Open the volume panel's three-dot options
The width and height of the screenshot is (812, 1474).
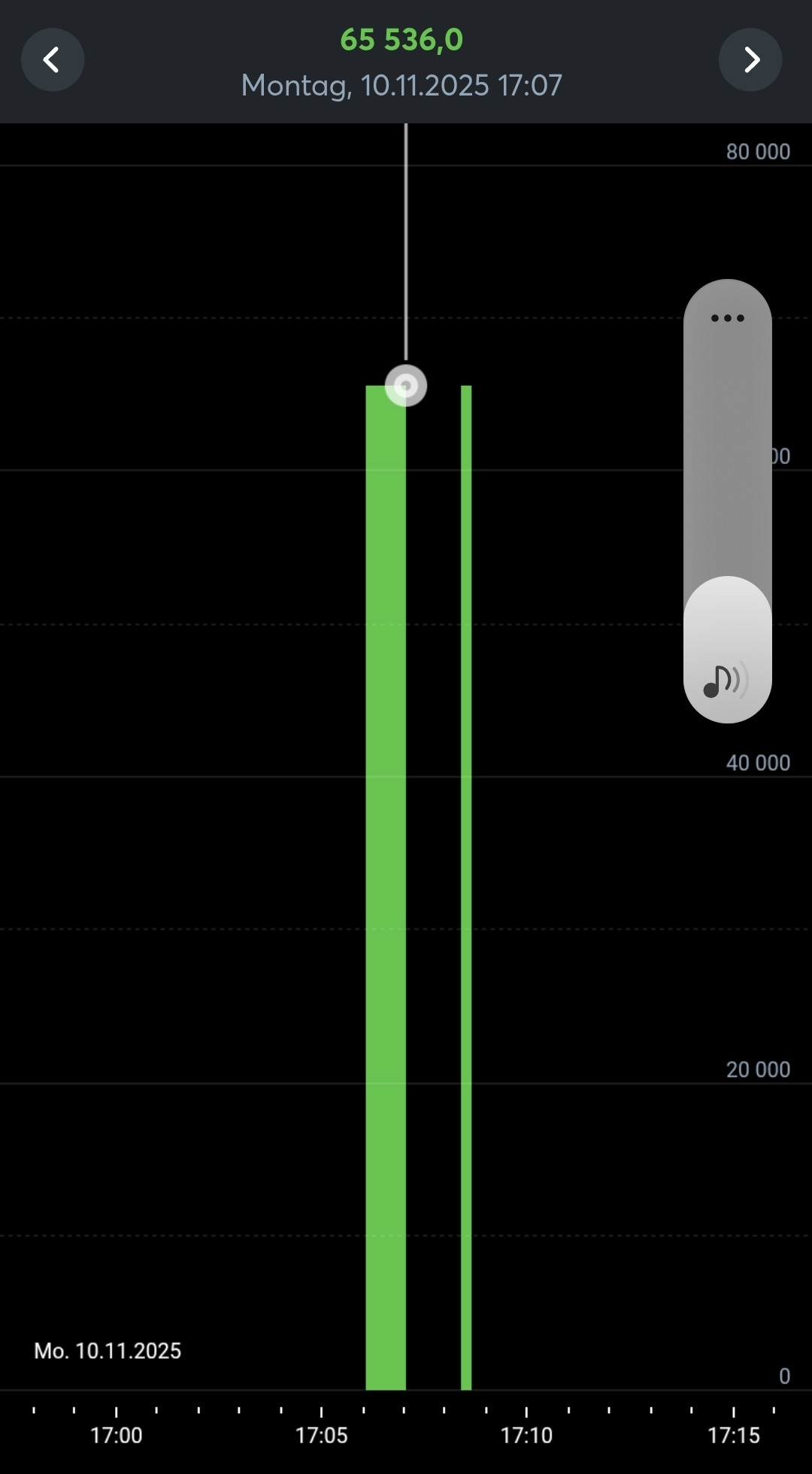tap(727, 318)
